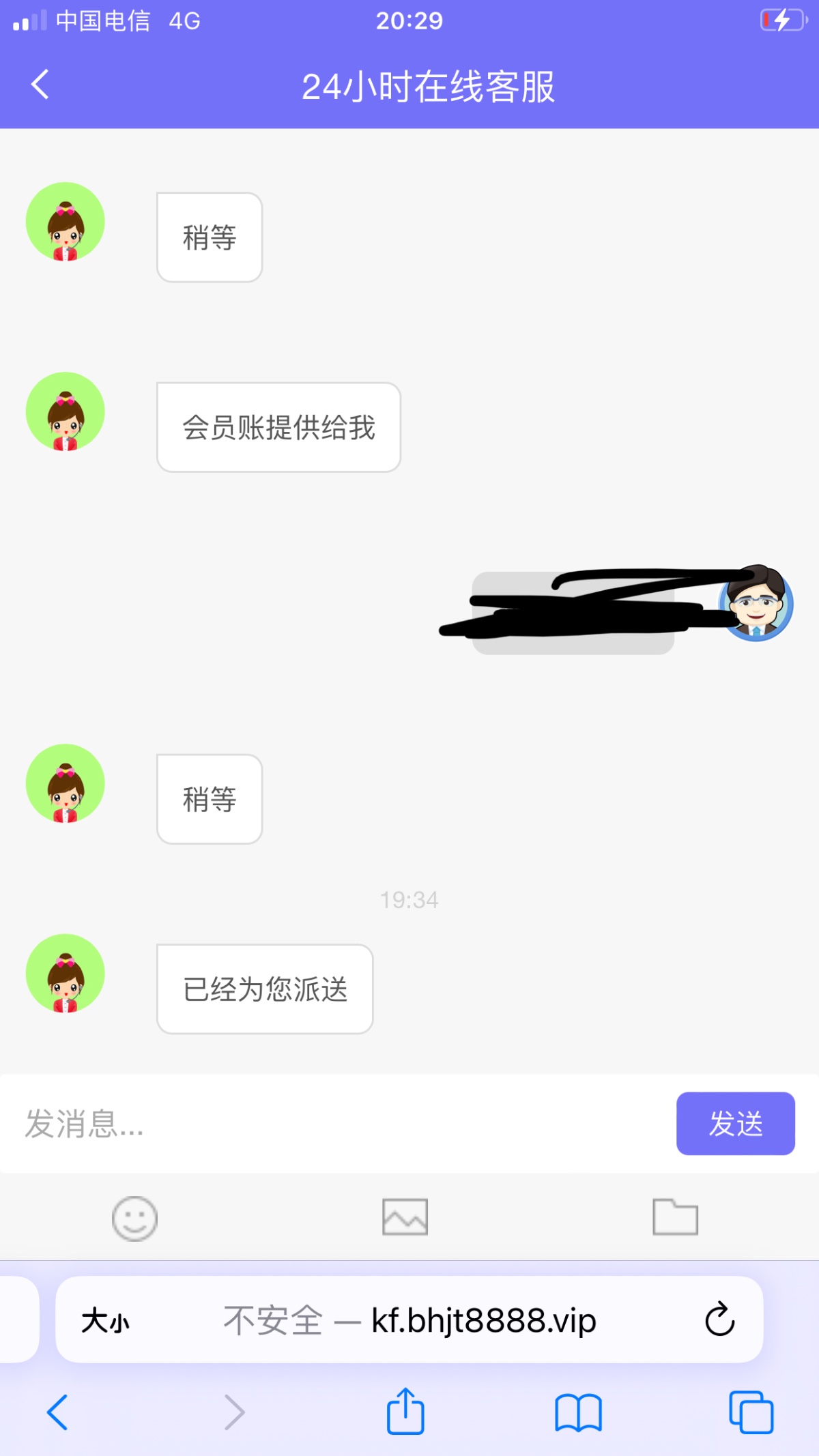The height and width of the screenshot is (1456, 819).
Task: Open the Safari share sheet
Action: click(x=405, y=1412)
